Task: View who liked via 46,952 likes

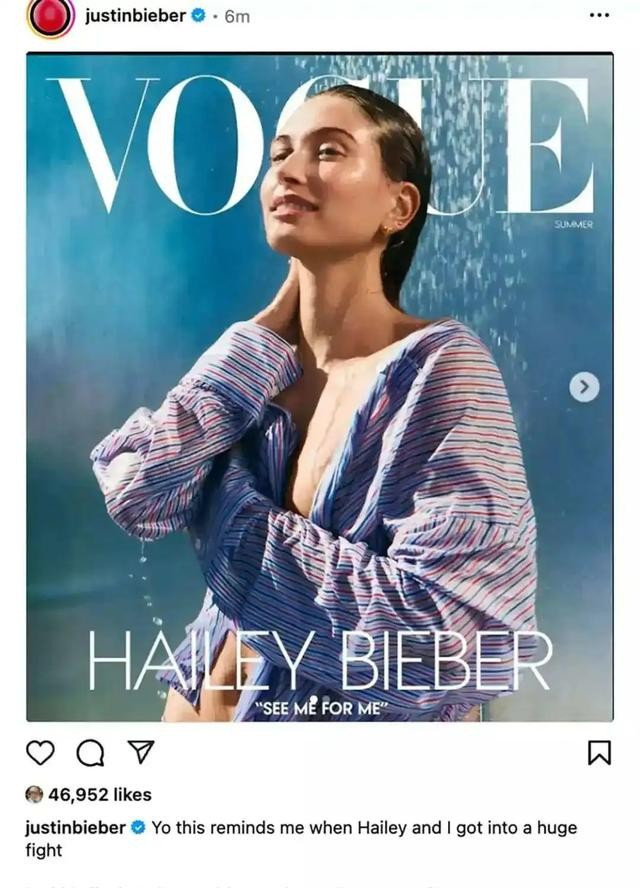Action: coord(99,795)
